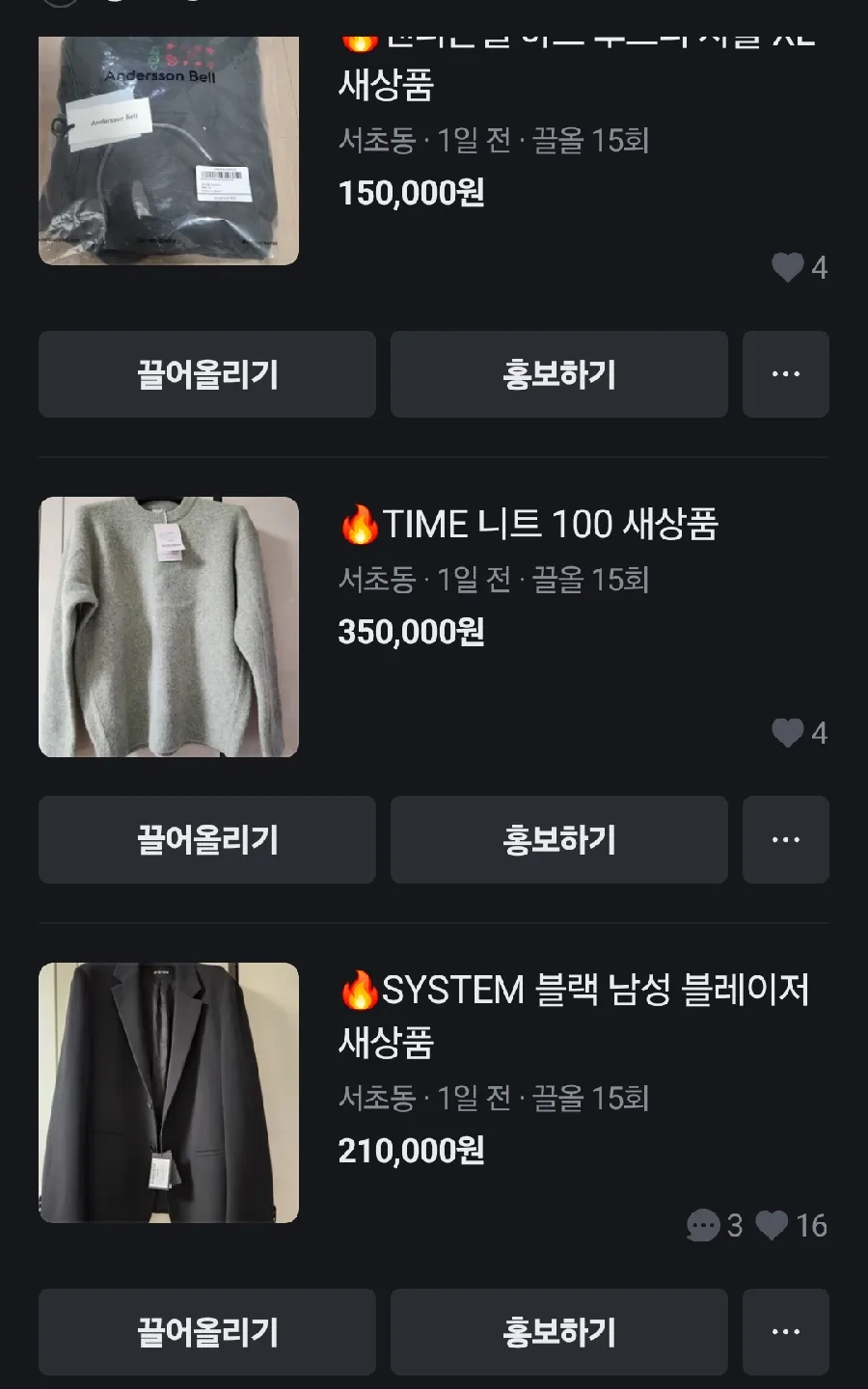
Task: Tap 홍보하기 for the 150,000원 item
Action: (559, 374)
